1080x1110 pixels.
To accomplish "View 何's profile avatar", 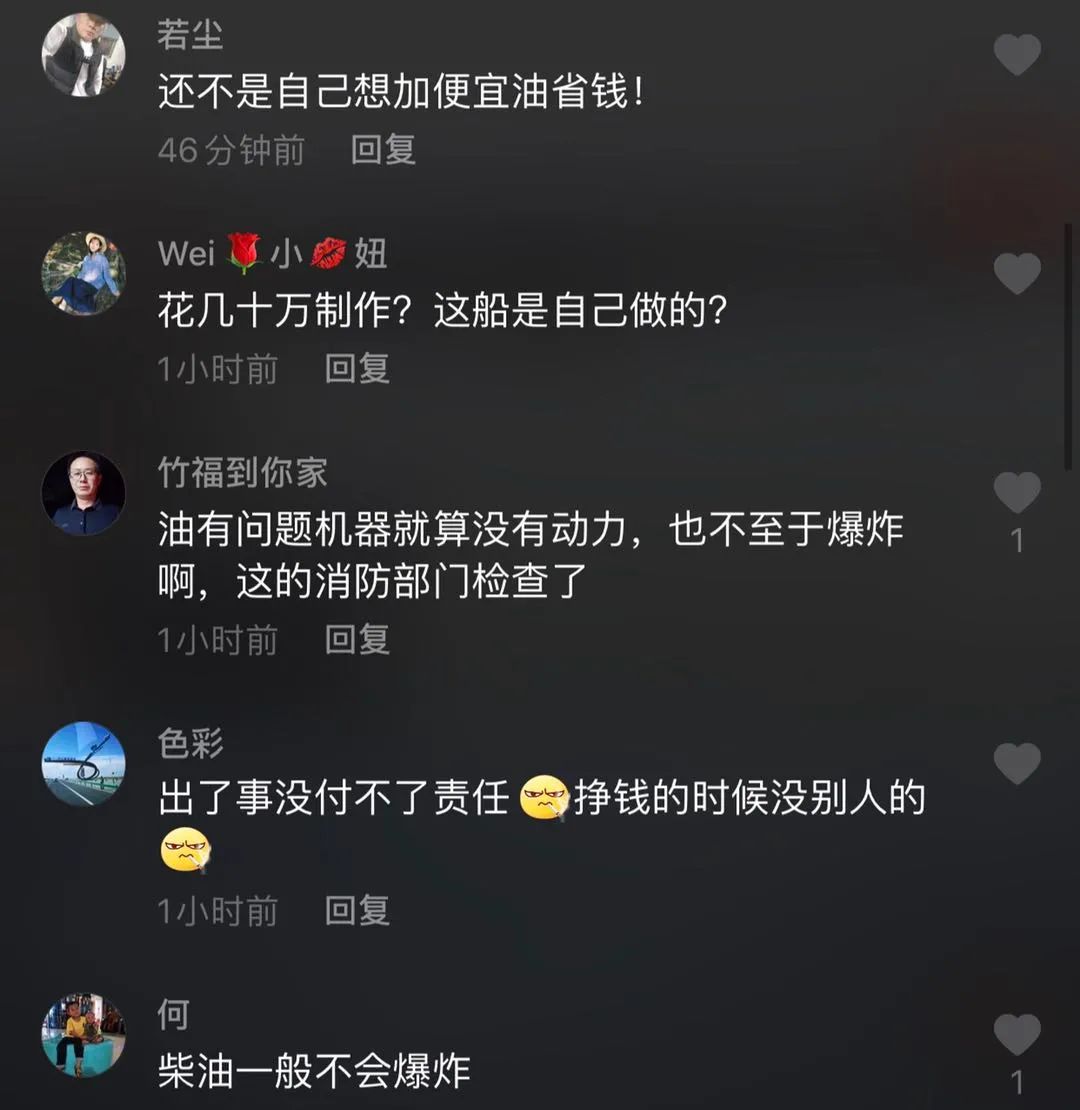I will pos(83,1035).
